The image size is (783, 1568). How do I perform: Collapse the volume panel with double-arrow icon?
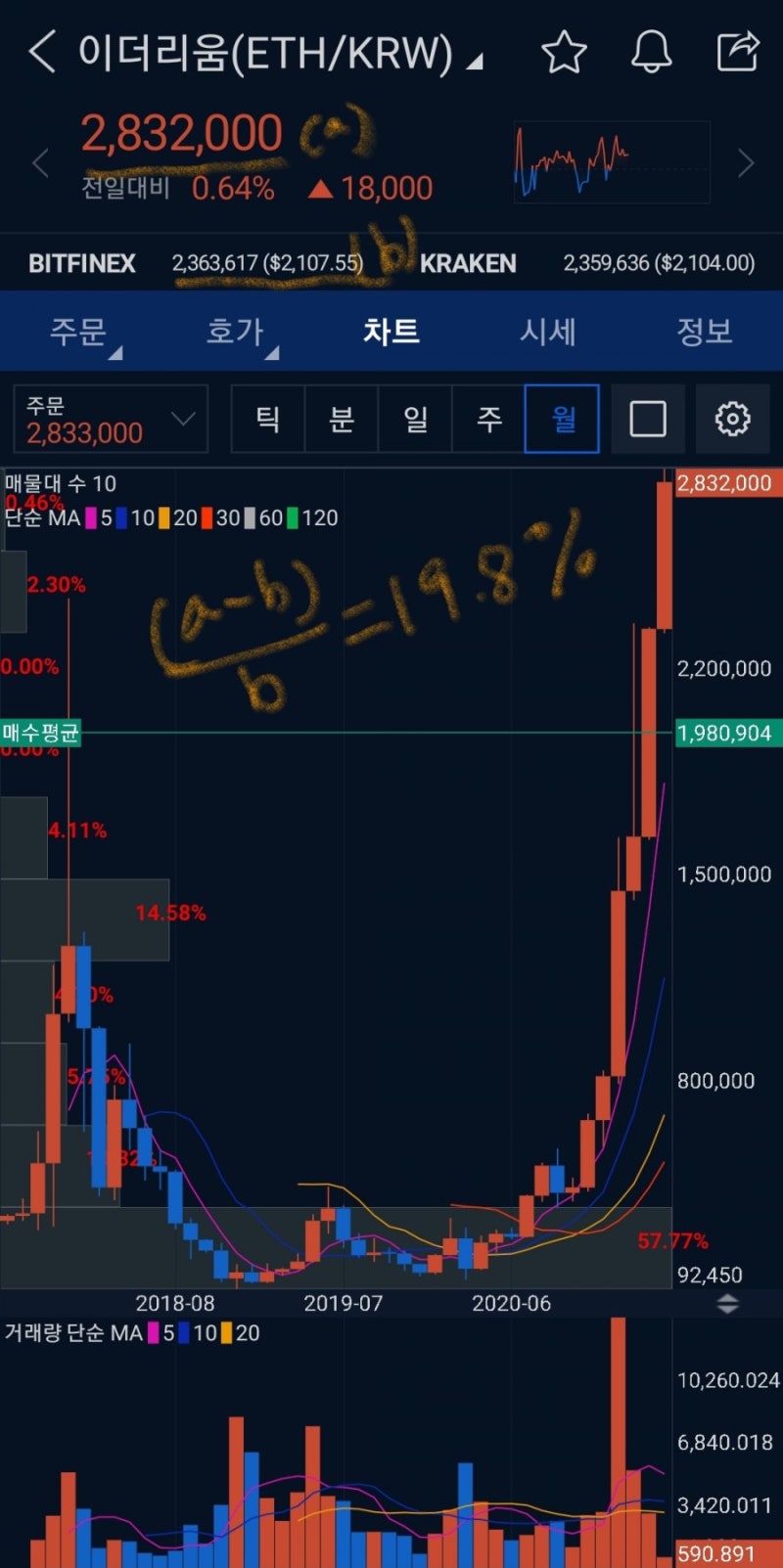coord(727,1302)
